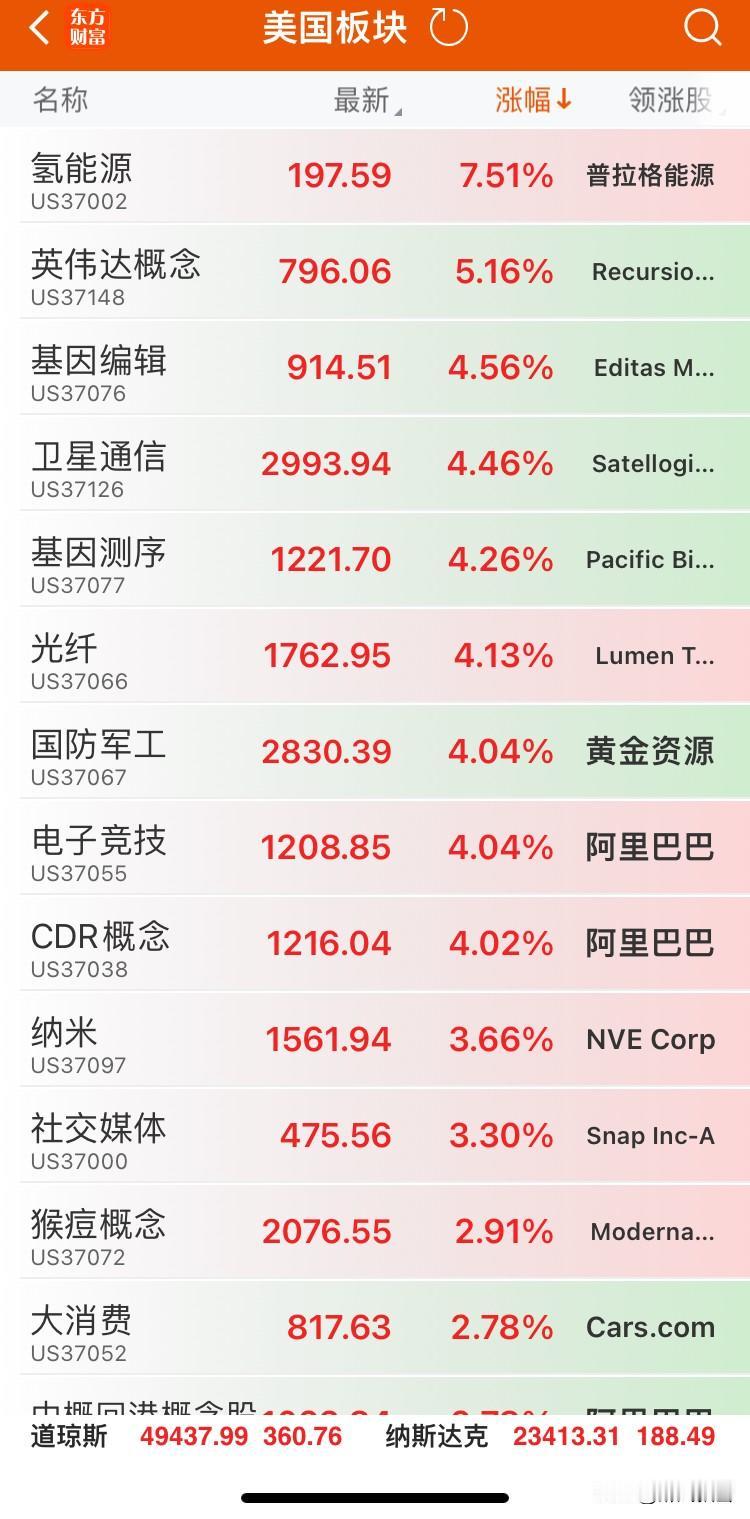Select the 卫星通信 sector row
Image resolution: width=750 pixels, height=1519 pixels.
coord(99,464)
